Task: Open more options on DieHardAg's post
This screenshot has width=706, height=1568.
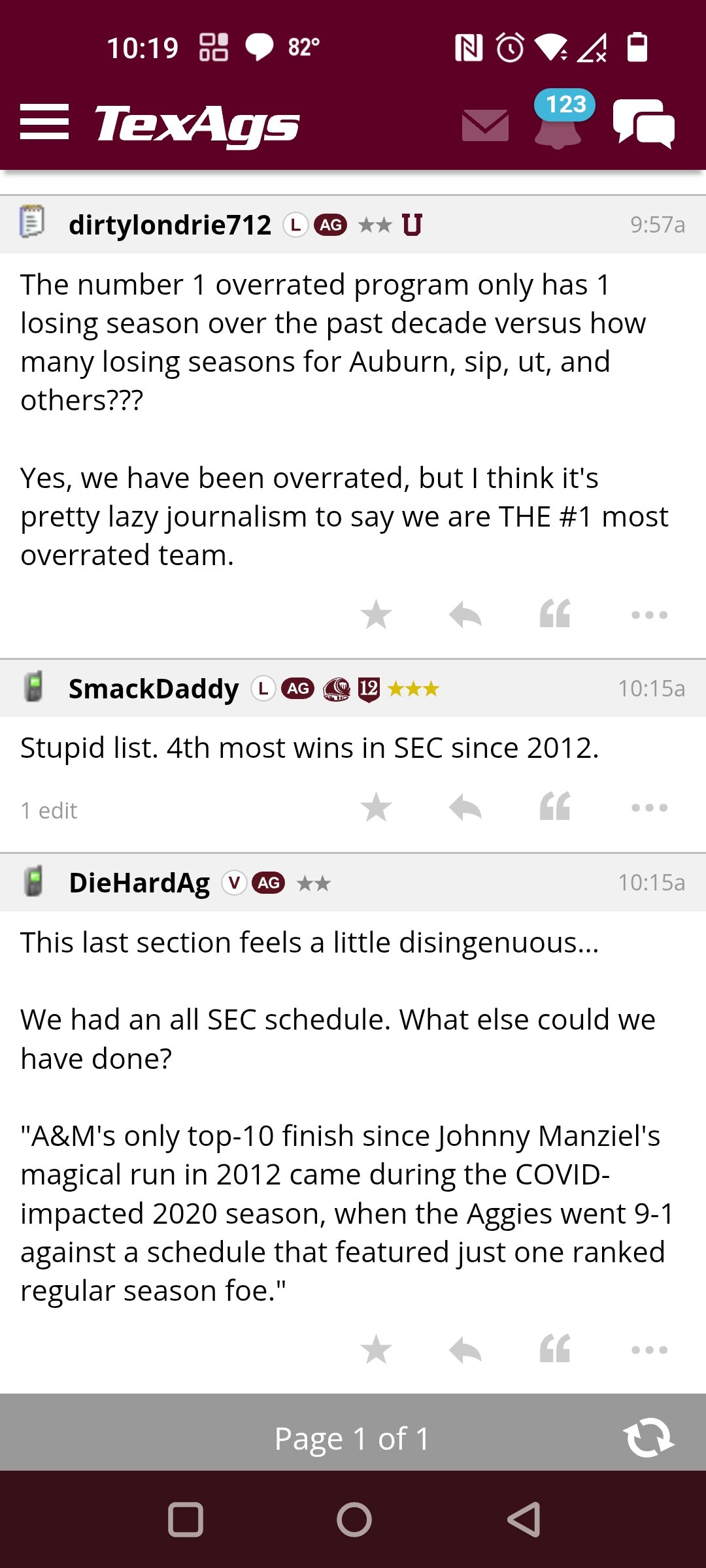Action: [x=649, y=1350]
